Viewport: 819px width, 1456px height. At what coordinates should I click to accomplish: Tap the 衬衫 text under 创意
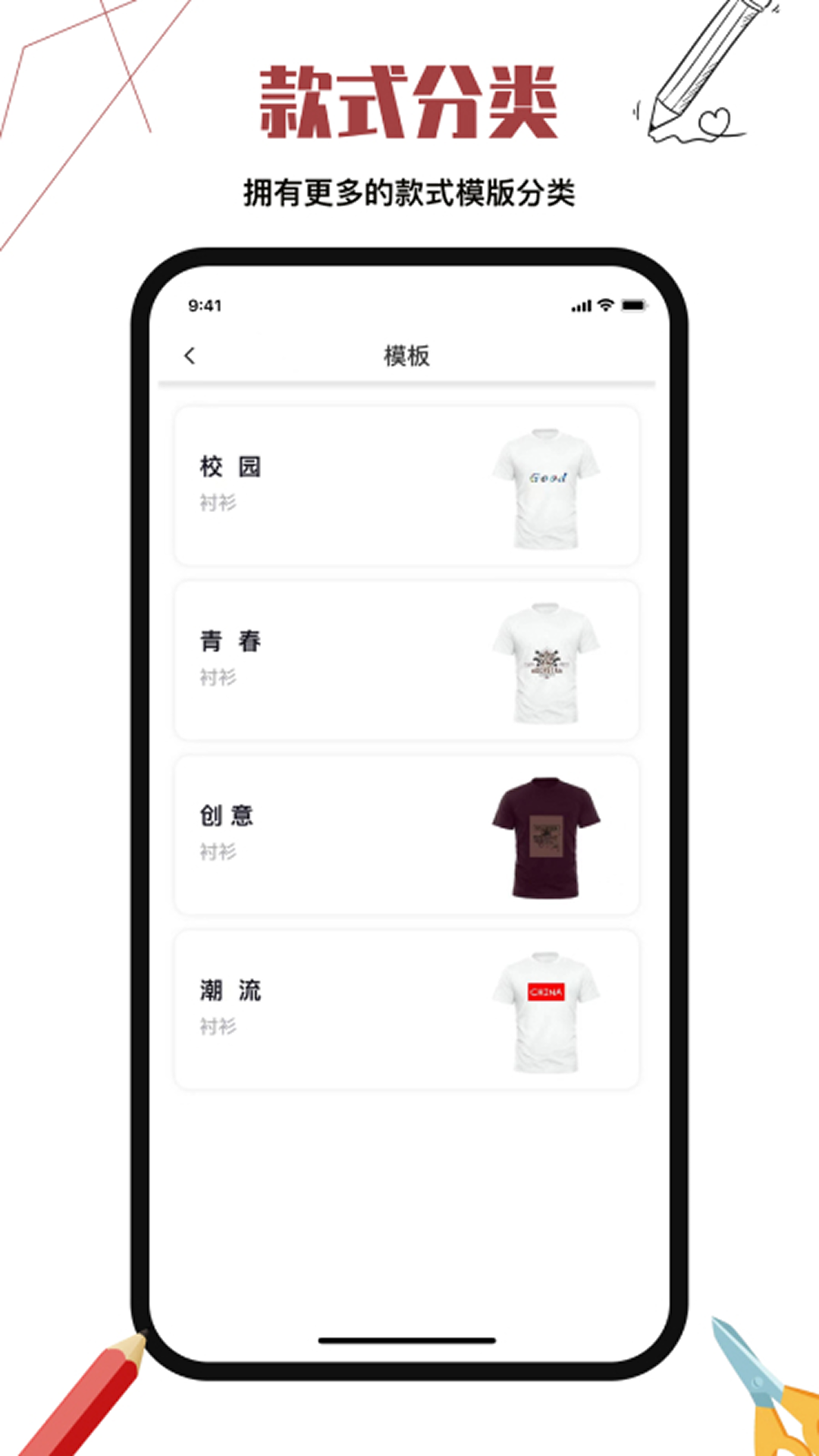[x=218, y=851]
